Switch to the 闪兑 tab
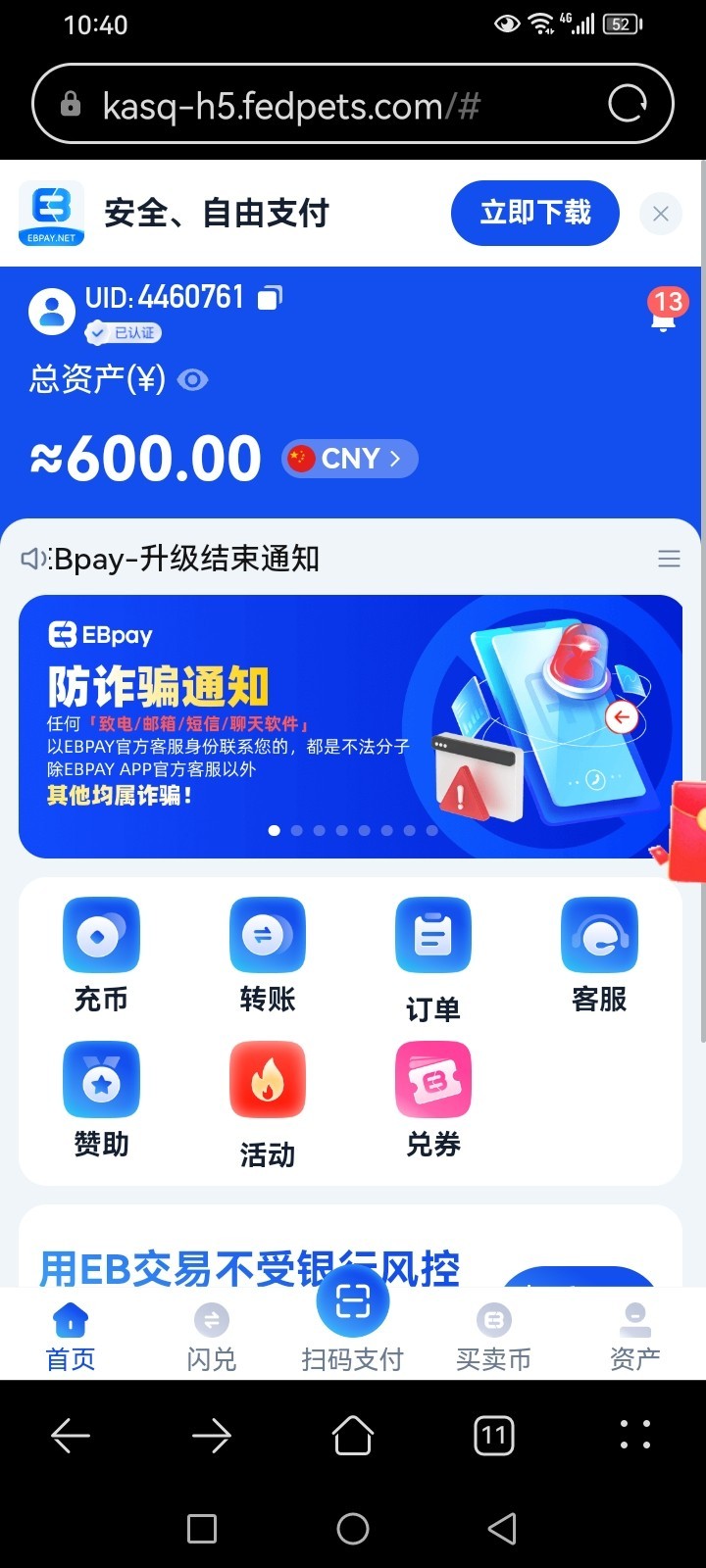706x1568 pixels. [211, 1336]
